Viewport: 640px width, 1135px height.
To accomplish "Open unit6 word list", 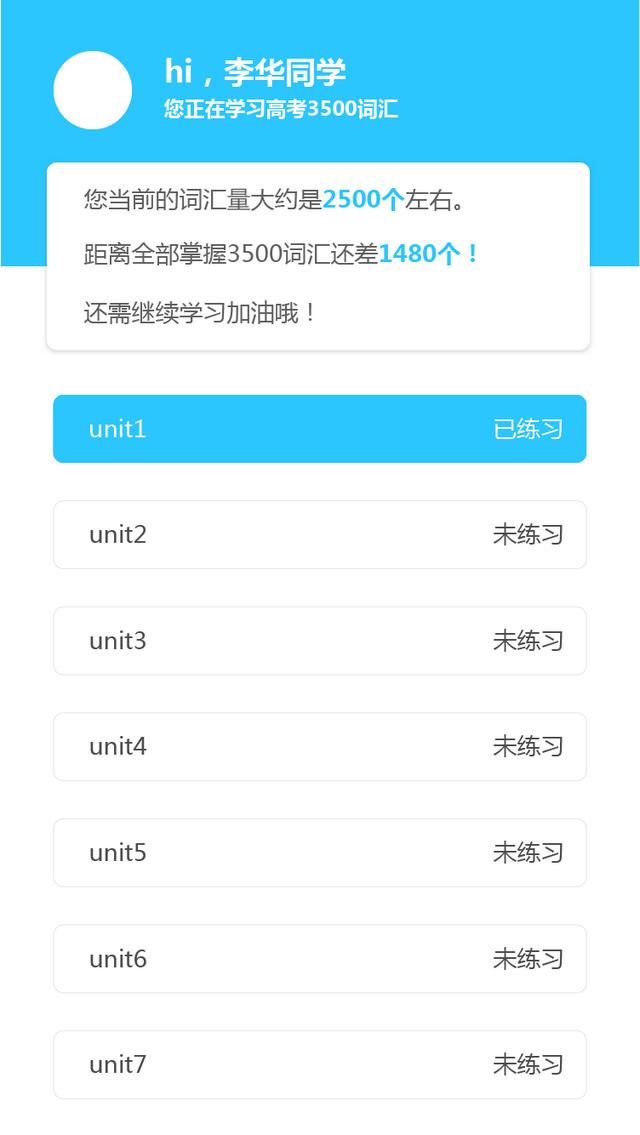I will point(319,958).
